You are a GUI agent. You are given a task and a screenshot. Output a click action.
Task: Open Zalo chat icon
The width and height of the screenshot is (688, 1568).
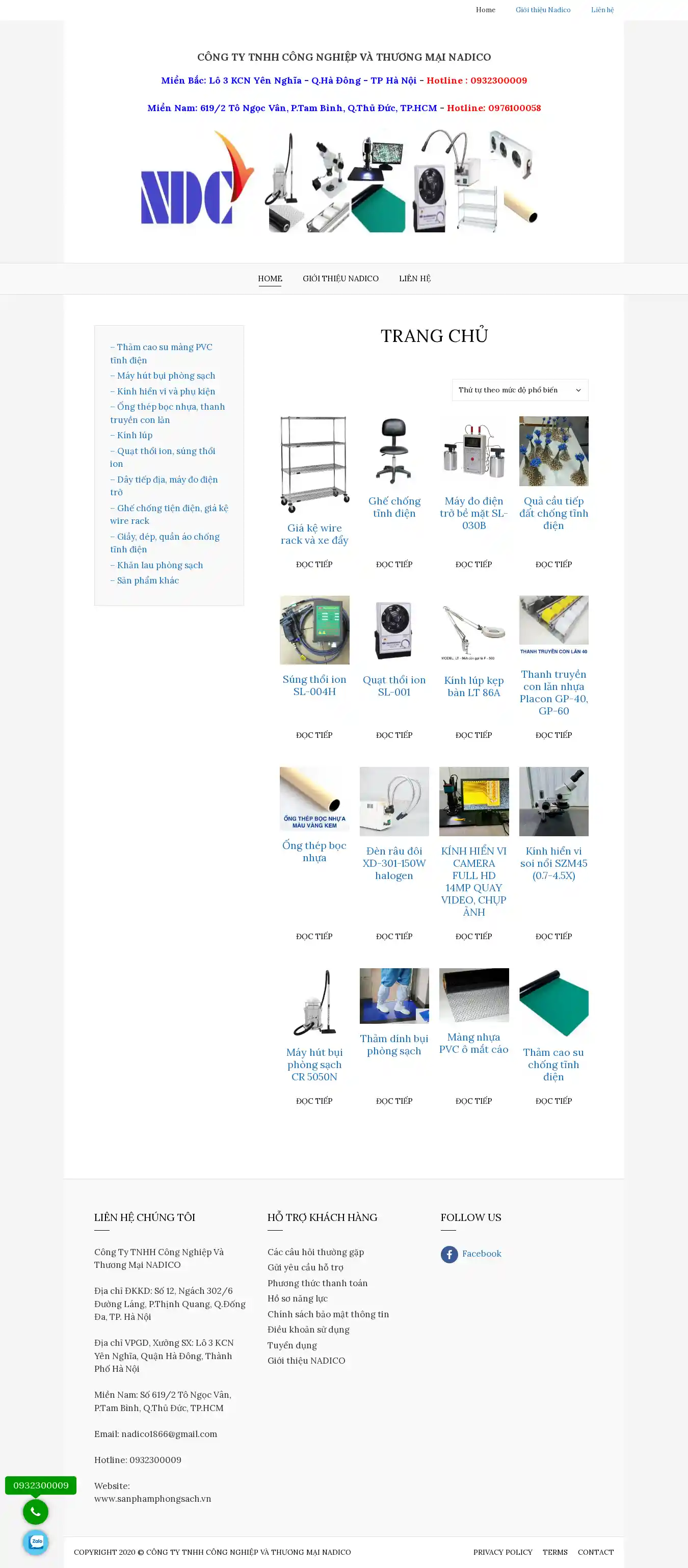click(35, 1542)
